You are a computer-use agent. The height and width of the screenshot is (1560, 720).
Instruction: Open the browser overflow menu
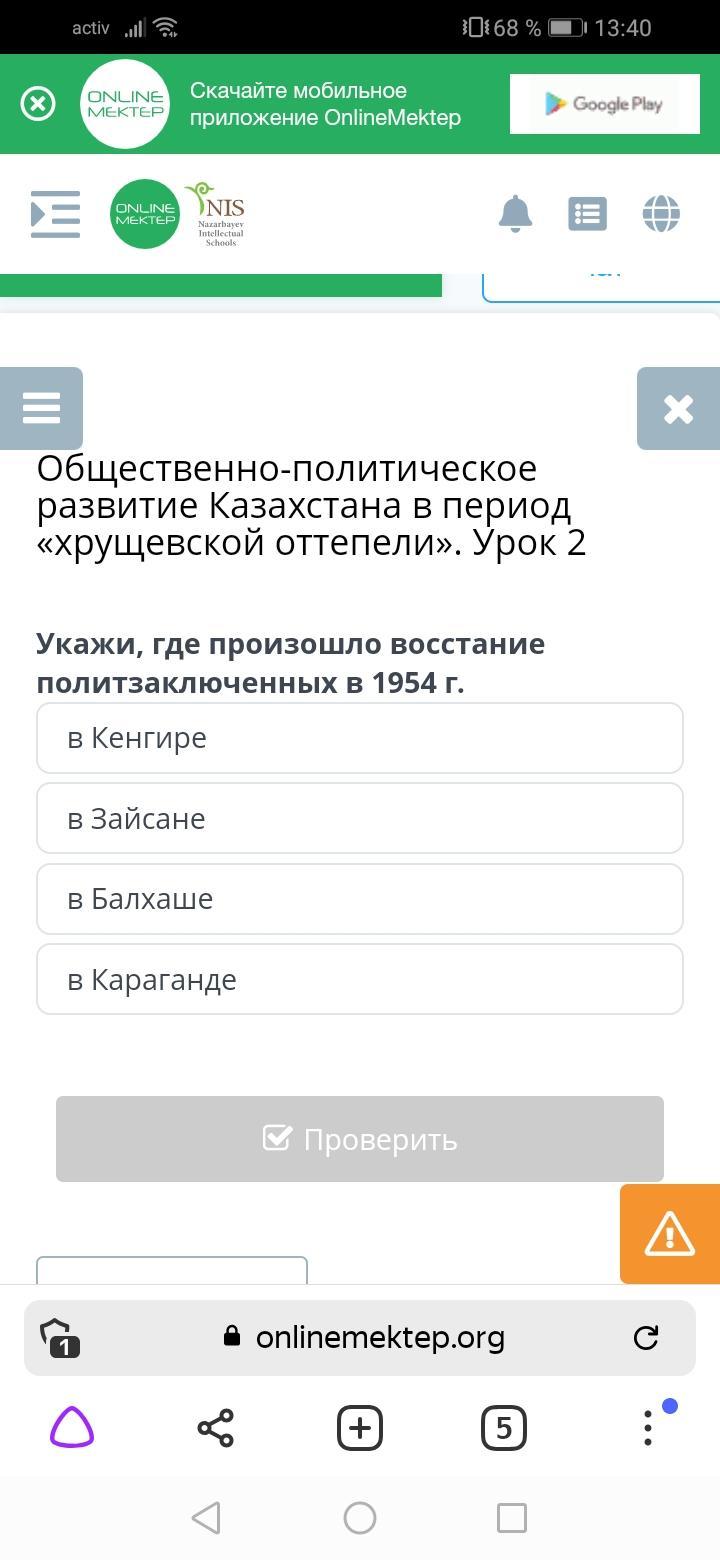click(x=648, y=1428)
